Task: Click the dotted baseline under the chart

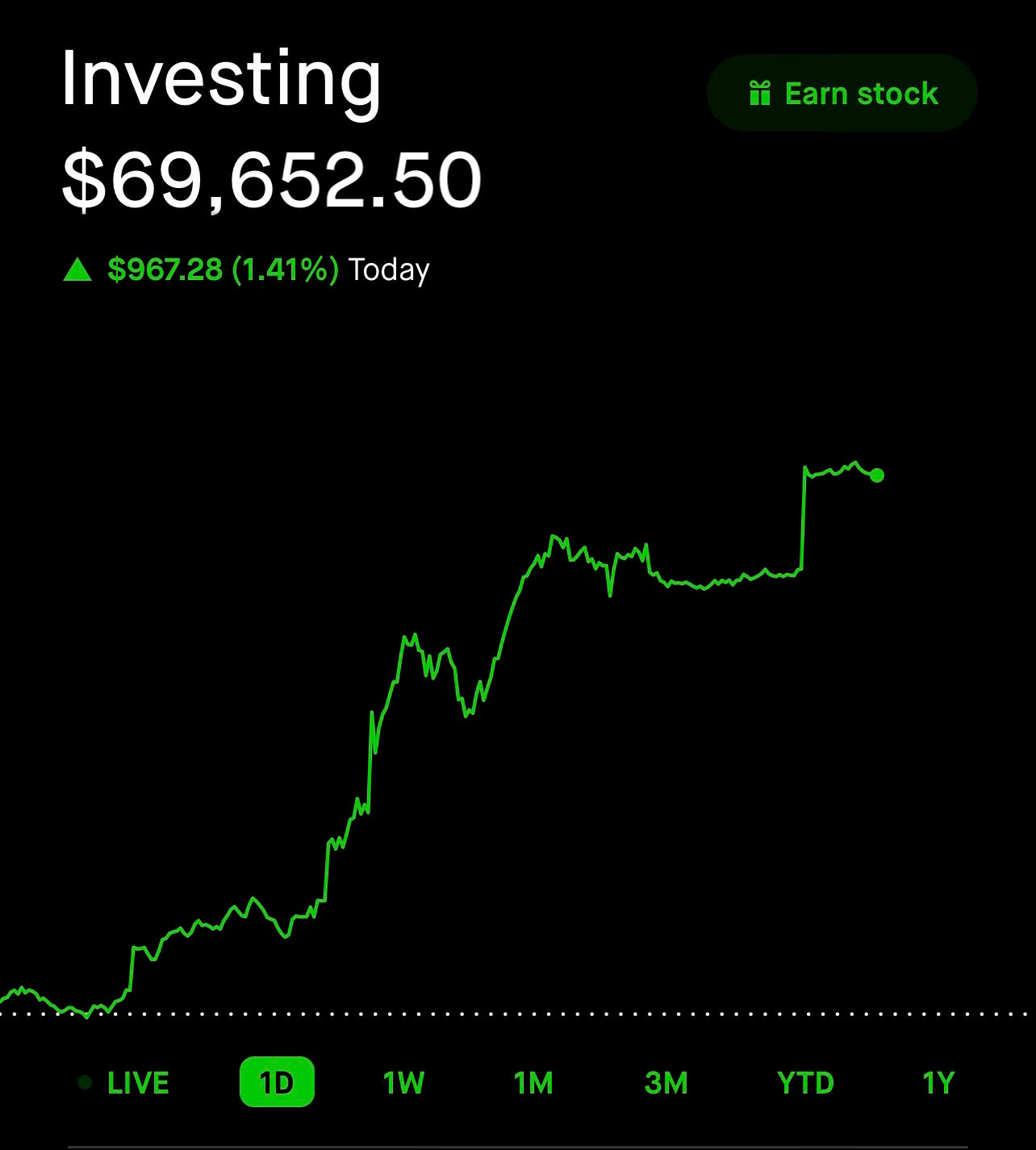Action: point(516,1013)
